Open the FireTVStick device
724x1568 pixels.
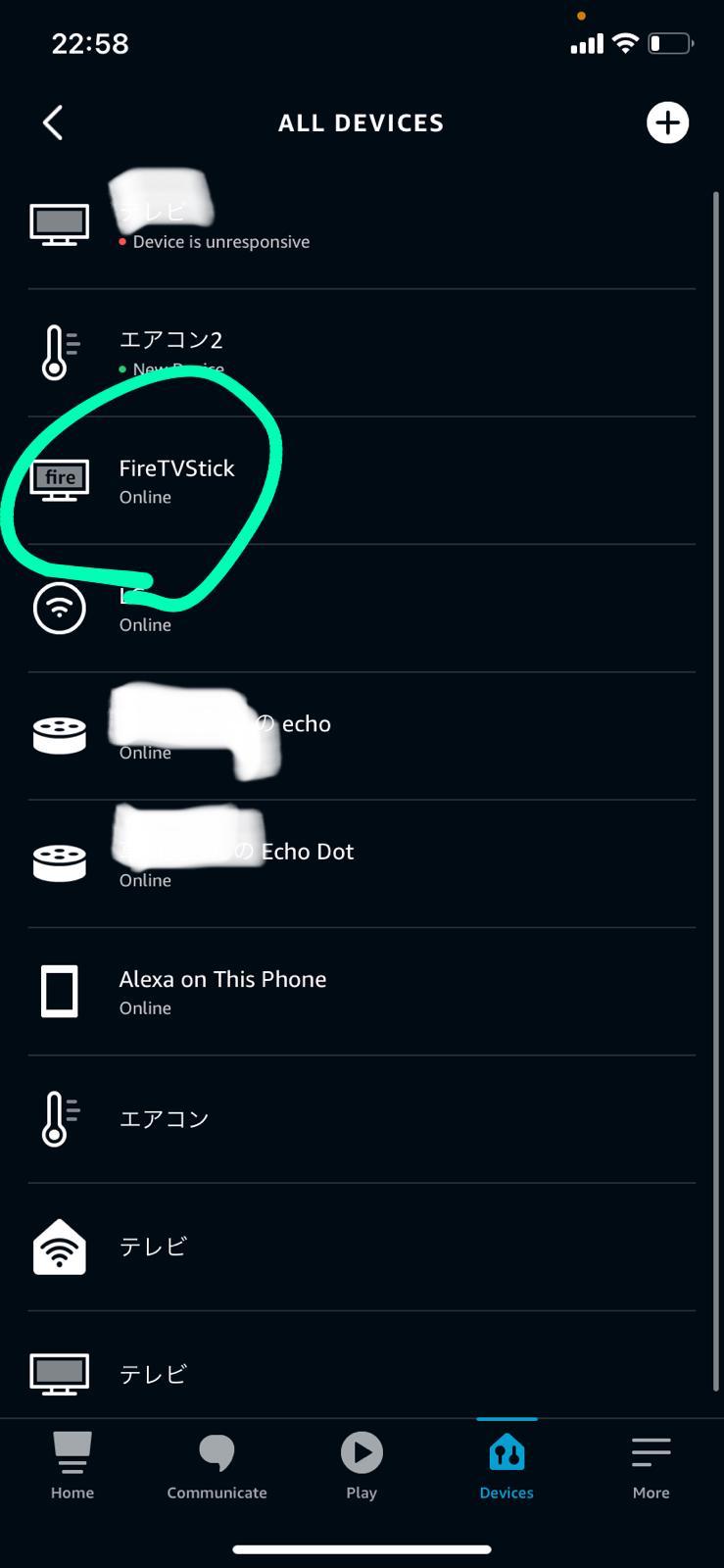pos(362,480)
